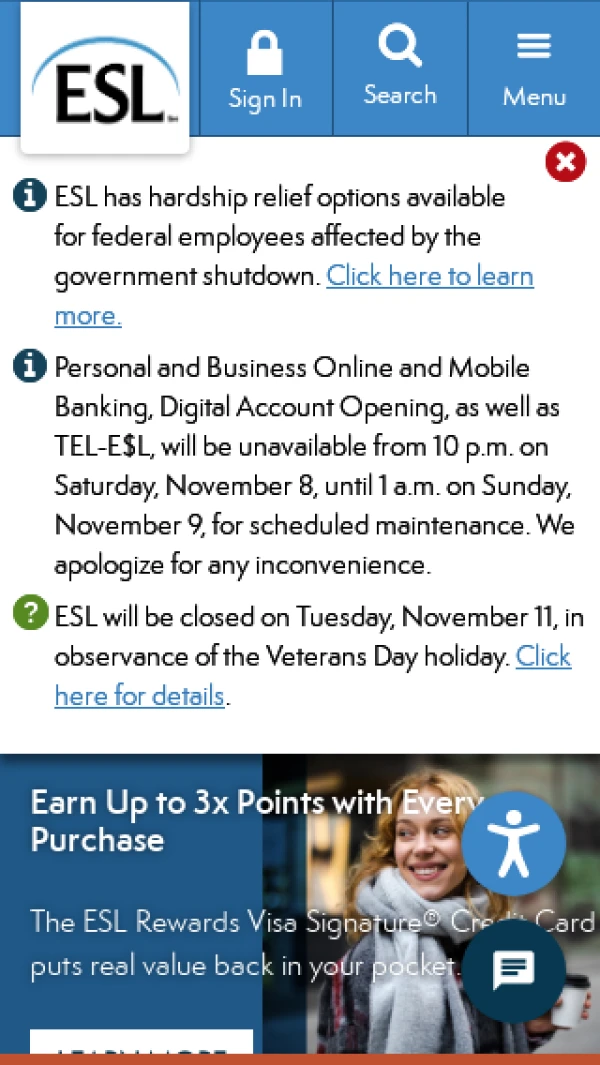Image resolution: width=600 pixels, height=1065 pixels.
Task: Open the hamburger Menu
Action: [534, 68]
